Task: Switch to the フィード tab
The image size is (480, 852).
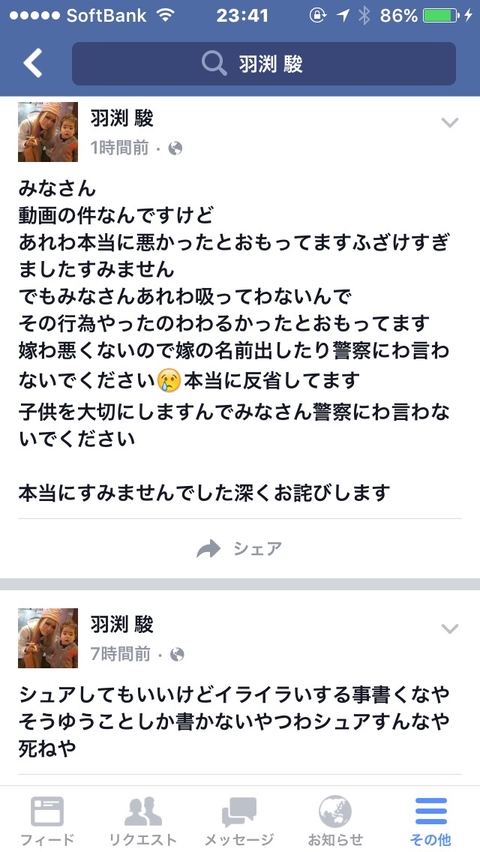Action: 47,820
